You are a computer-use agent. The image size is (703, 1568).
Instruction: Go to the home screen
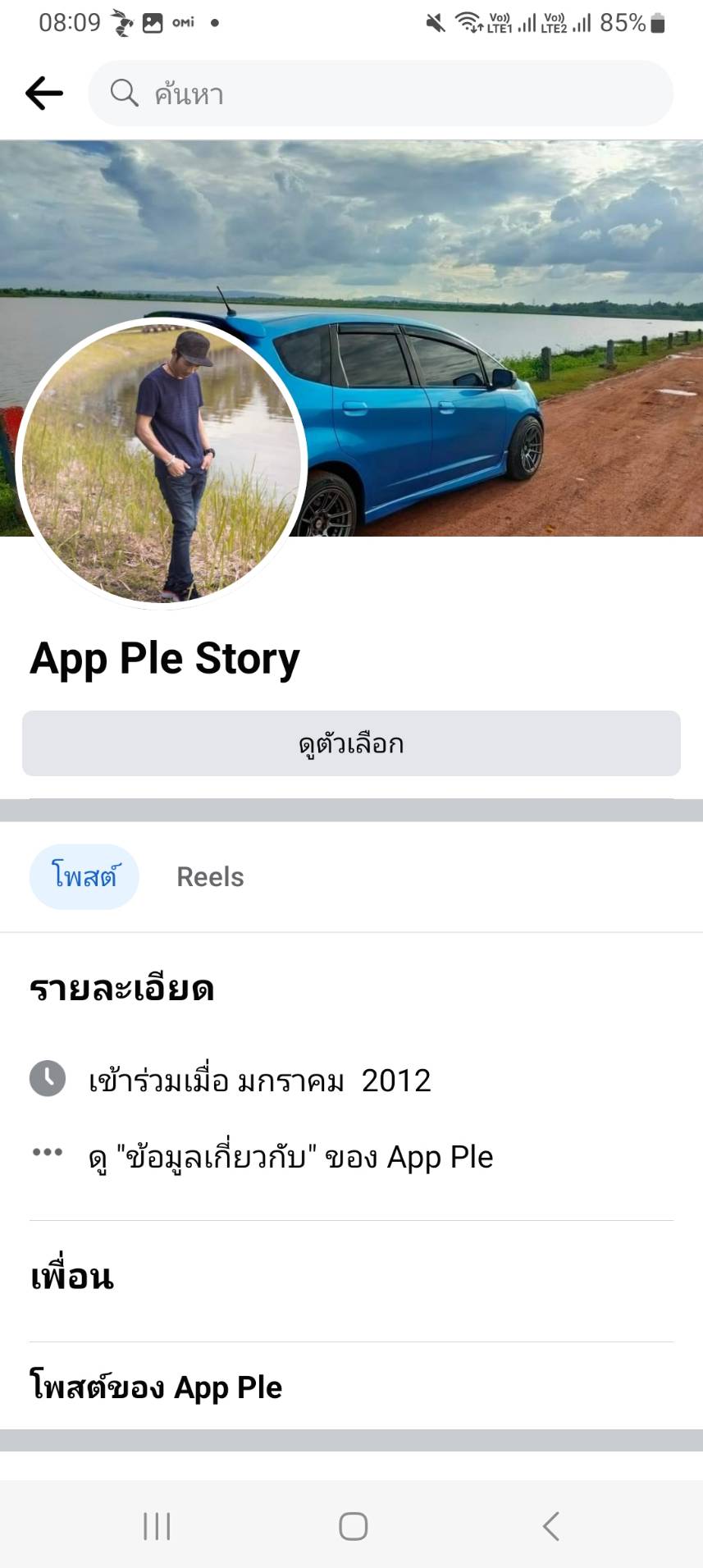pos(353,1526)
